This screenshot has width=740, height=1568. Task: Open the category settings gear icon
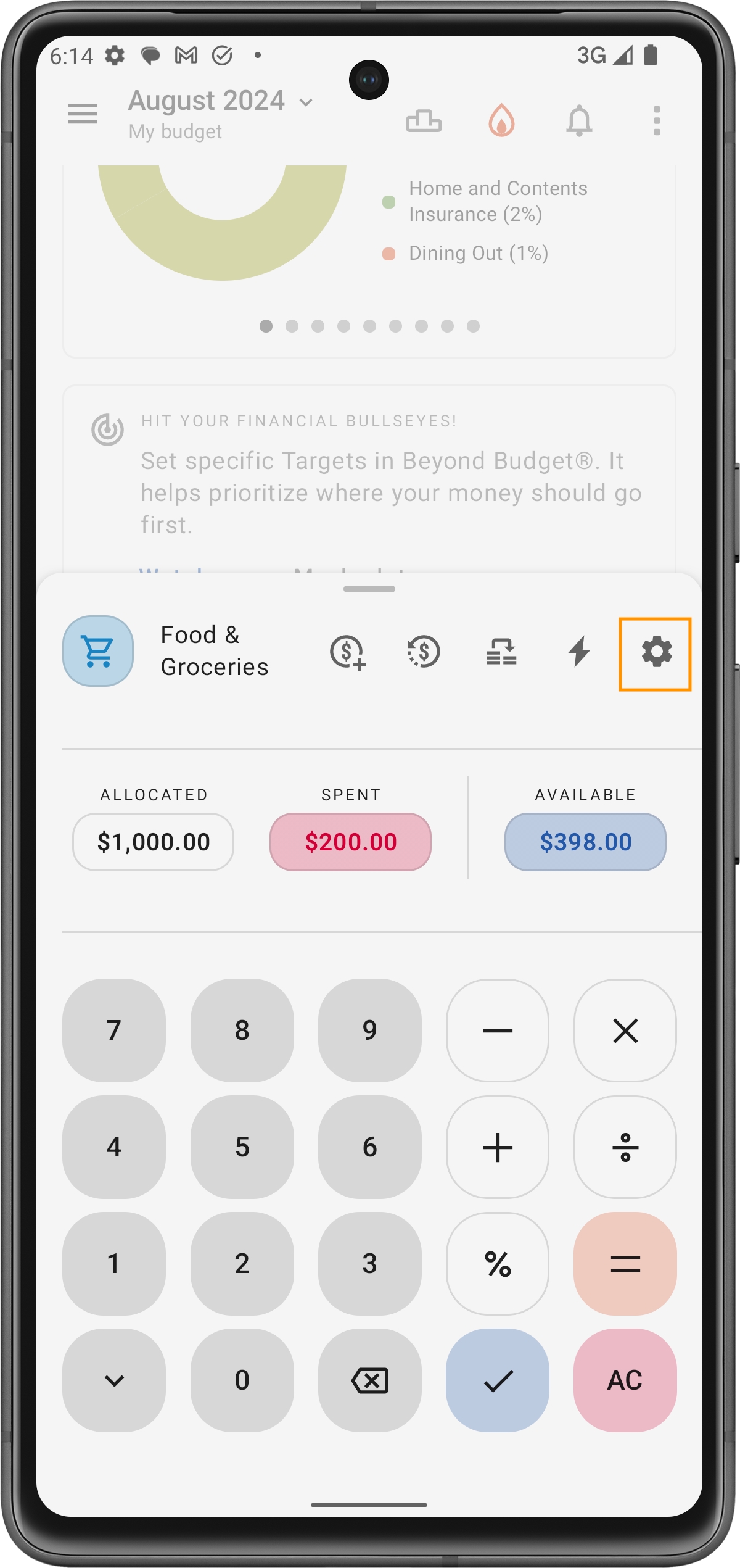pos(656,652)
